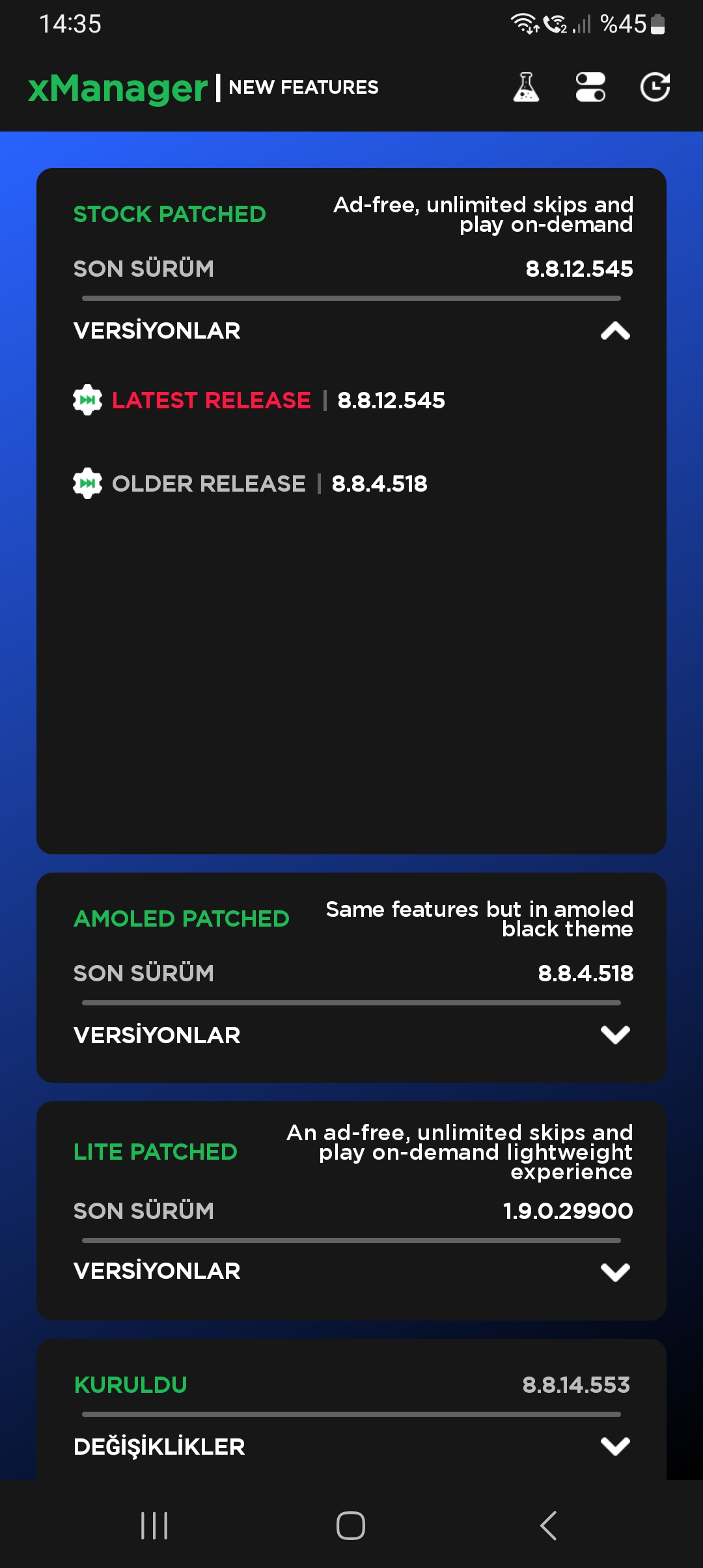Expand Lite Patched VERSİYONLAR
Viewport: 703px width, 1568px height.
tap(351, 1271)
